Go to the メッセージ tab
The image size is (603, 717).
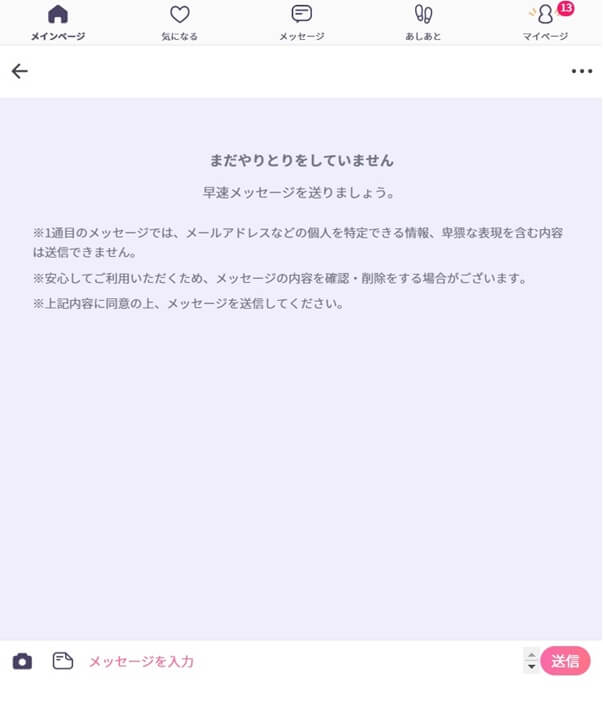click(301, 22)
